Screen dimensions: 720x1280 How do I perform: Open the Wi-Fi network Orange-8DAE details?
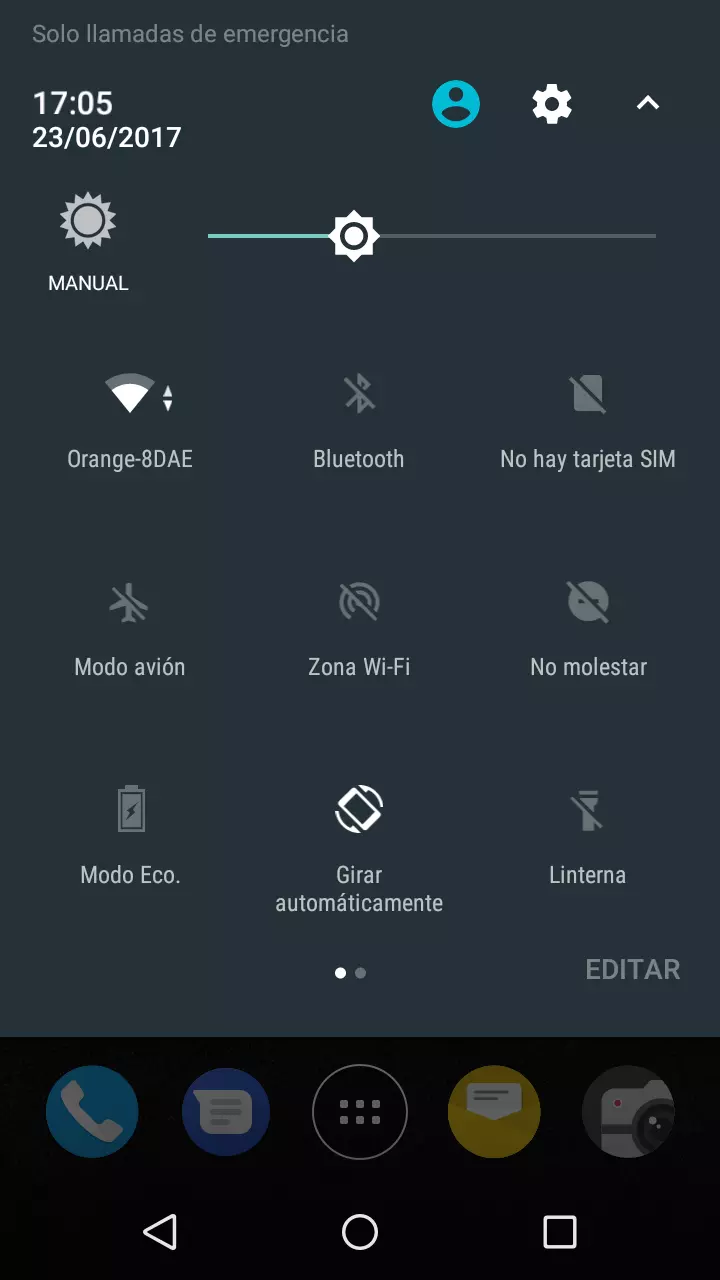tap(130, 394)
